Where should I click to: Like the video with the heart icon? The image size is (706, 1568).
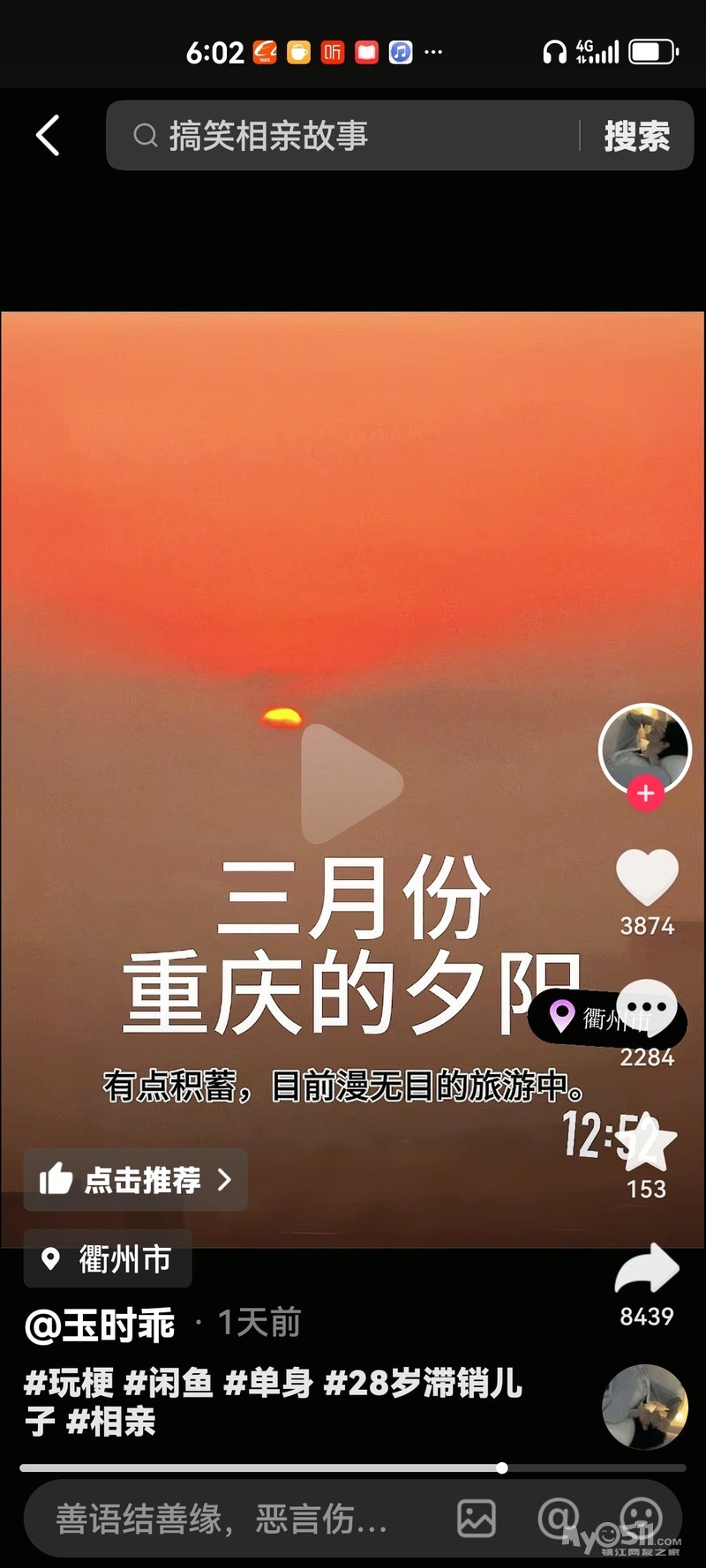point(647,877)
